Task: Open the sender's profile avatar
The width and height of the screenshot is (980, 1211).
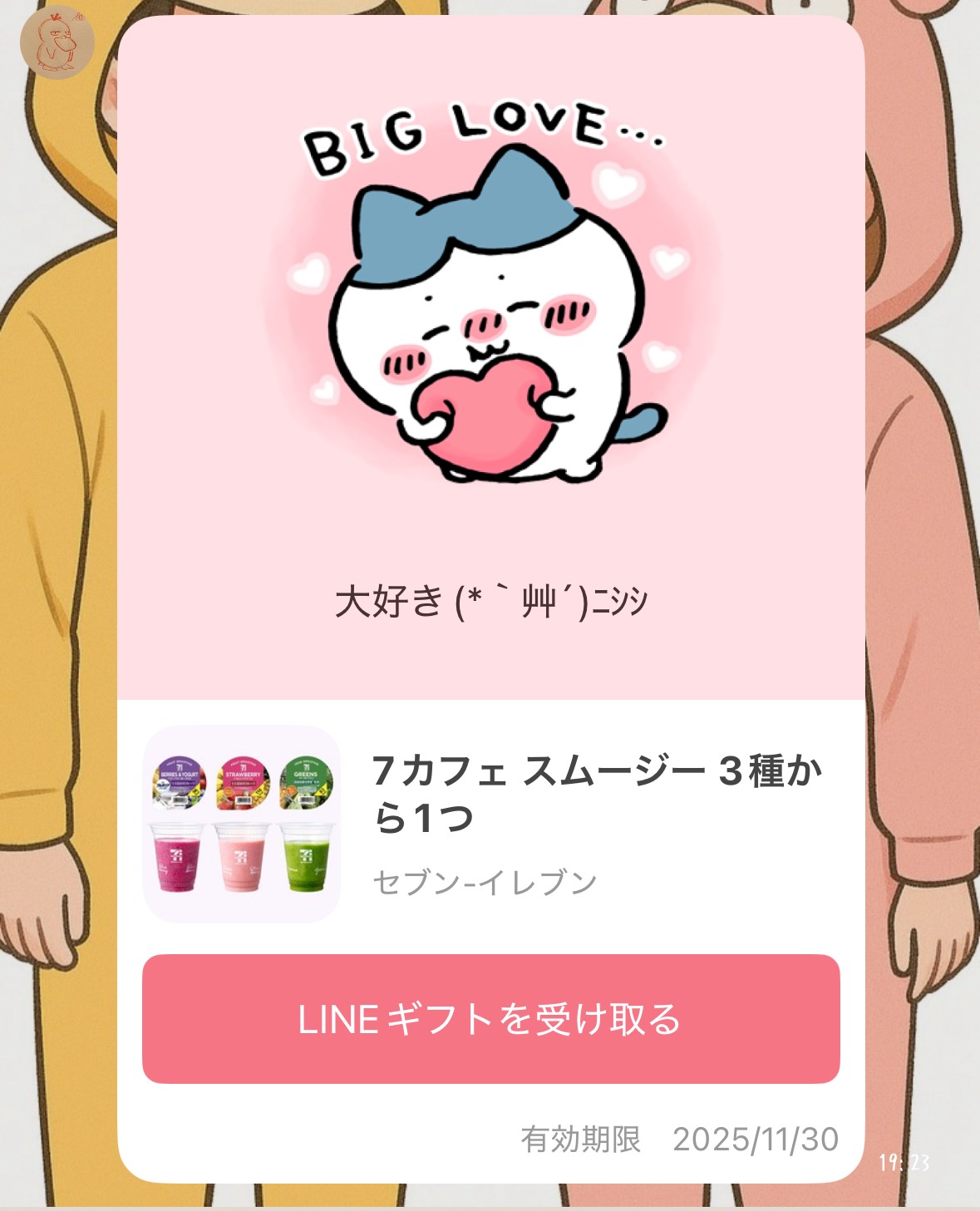Action: pos(57,42)
